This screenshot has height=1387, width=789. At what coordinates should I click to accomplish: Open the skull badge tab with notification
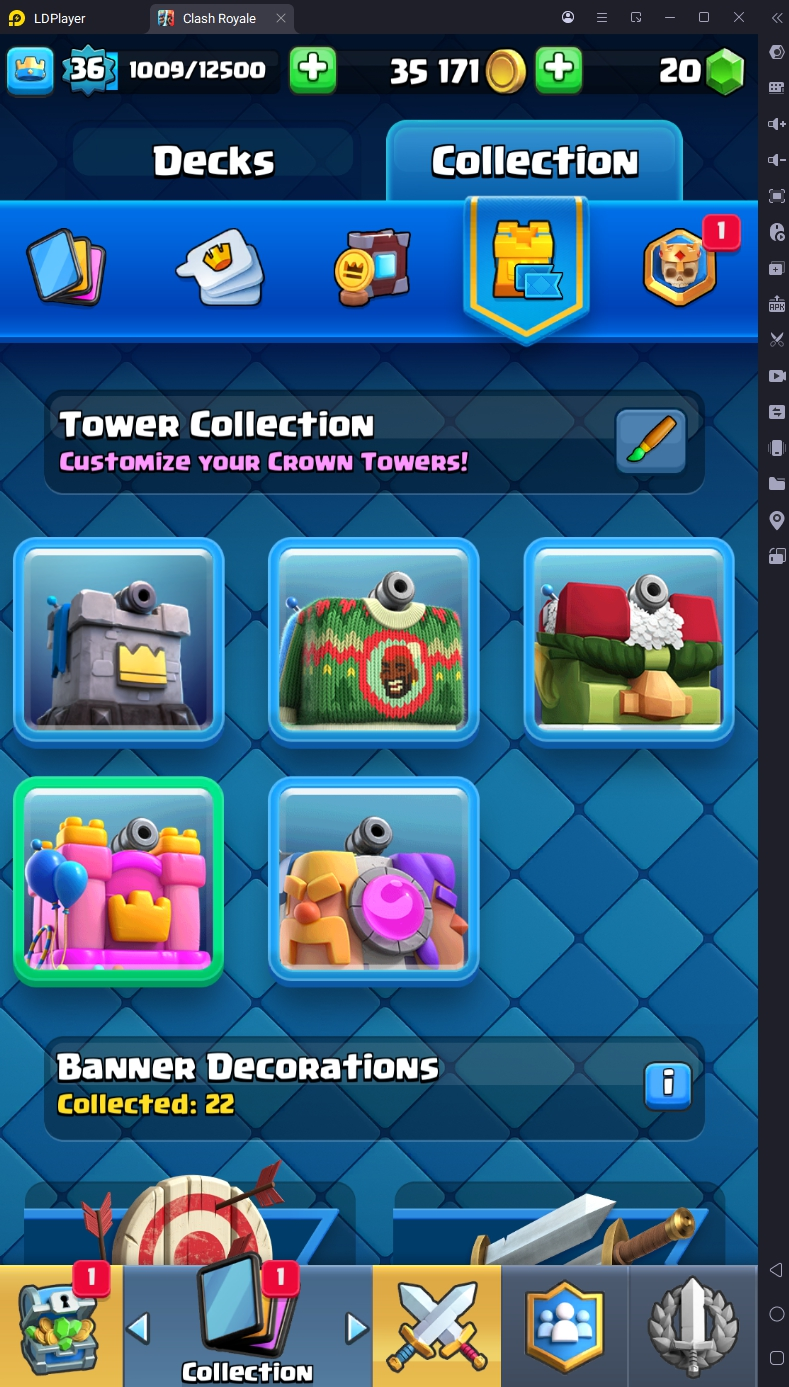pos(680,267)
